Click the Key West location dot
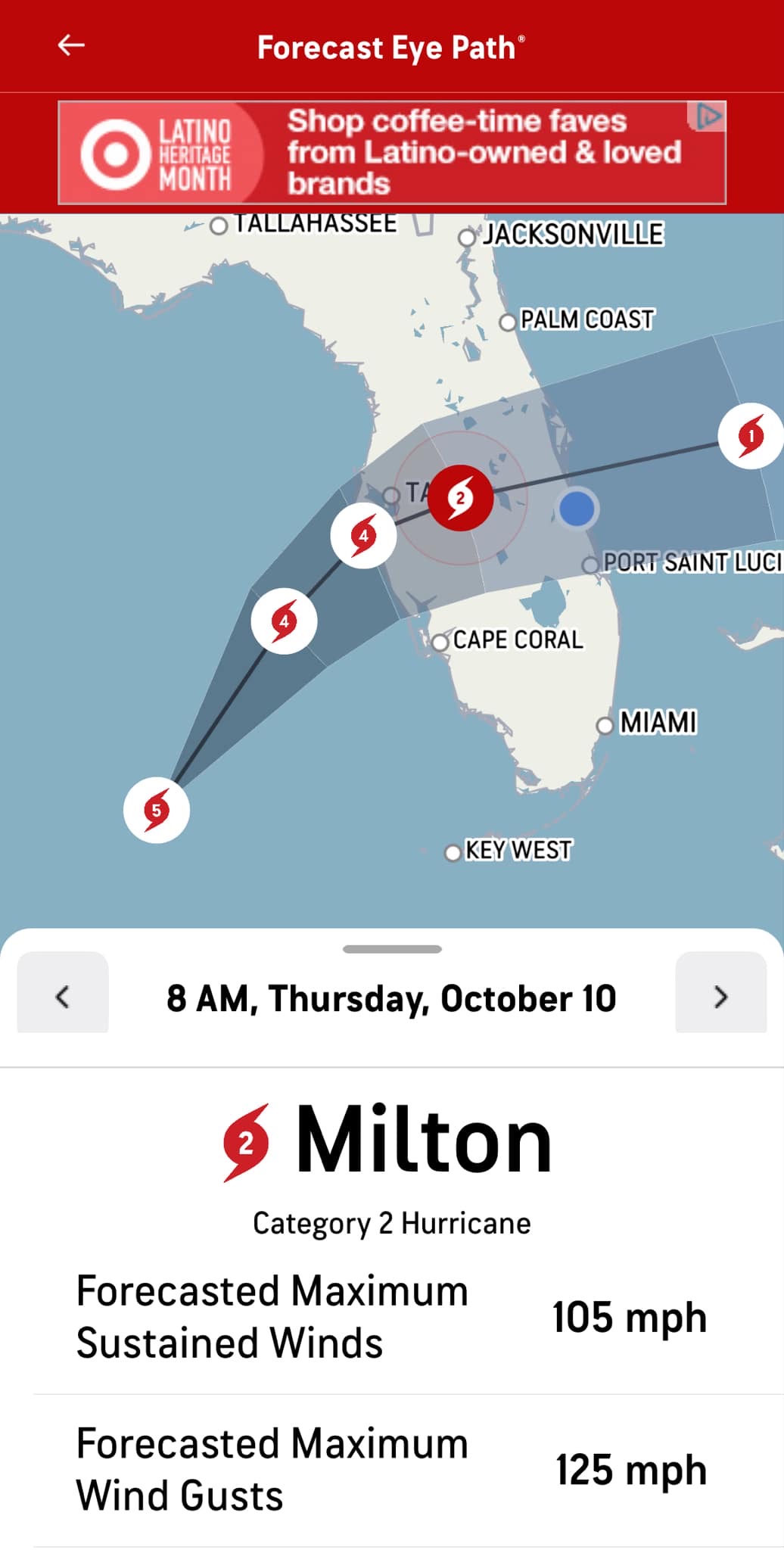Image resolution: width=784 pixels, height=1550 pixels. [x=453, y=851]
